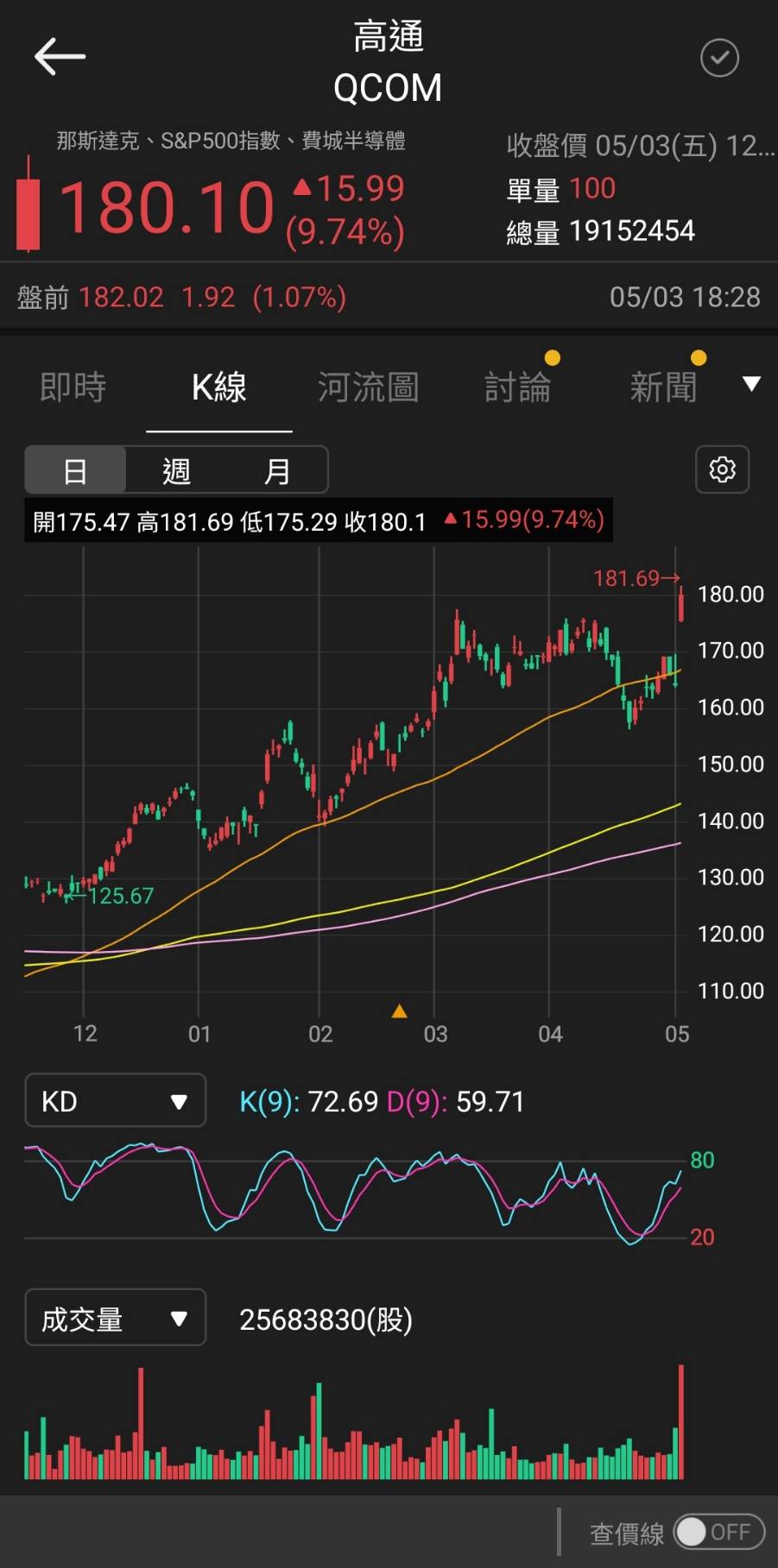Switch to the 即時 tab

[73, 387]
